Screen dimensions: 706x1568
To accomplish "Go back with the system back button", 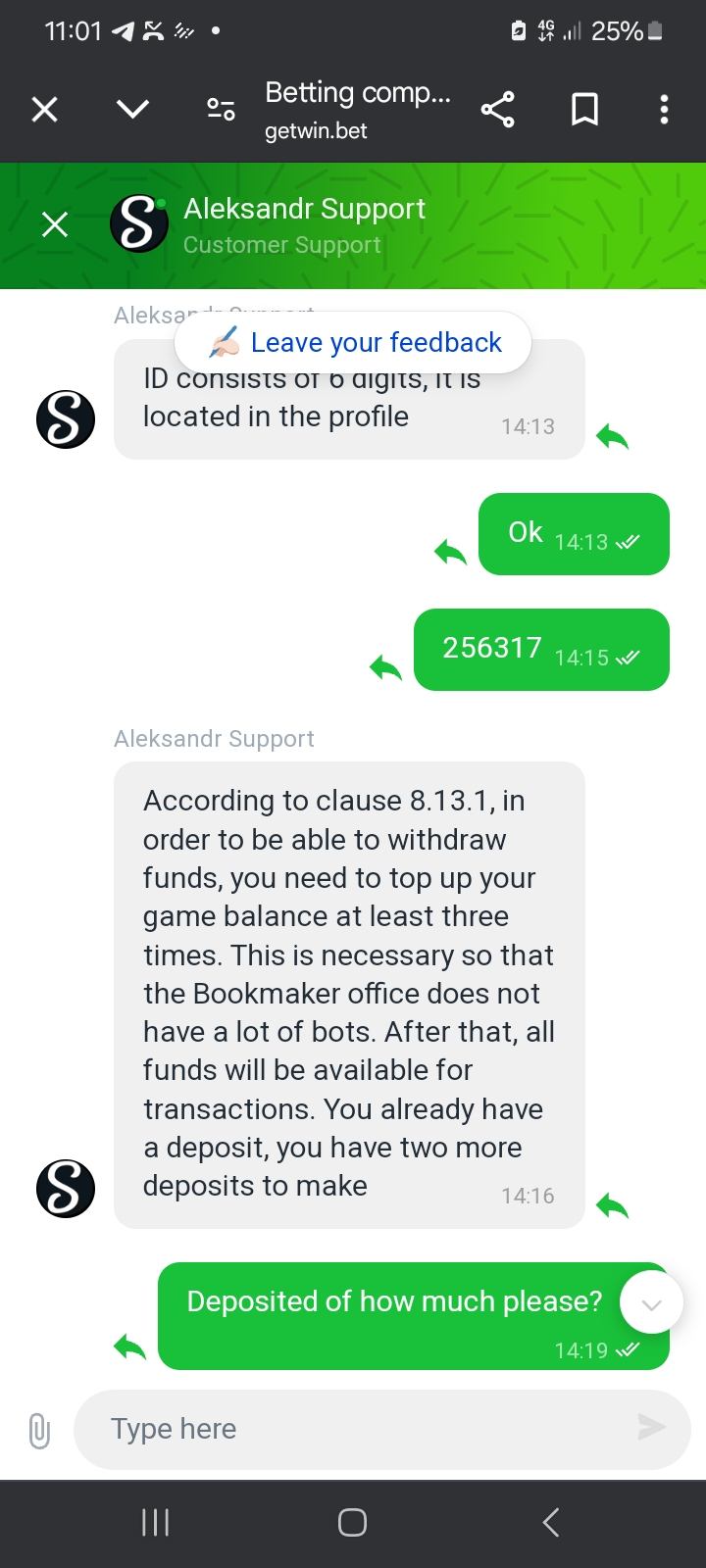I will [551, 1522].
